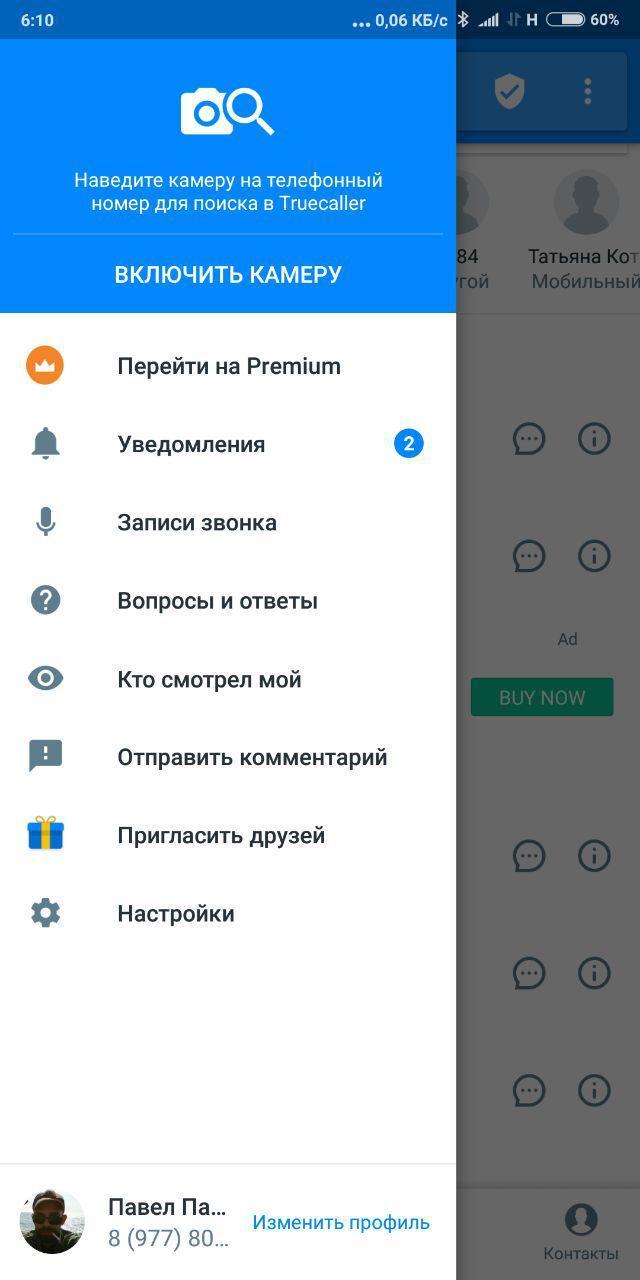This screenshot has width=640, height=1280.
Task: Open Татьяна contact avatar
Action: tap(586, 202)
